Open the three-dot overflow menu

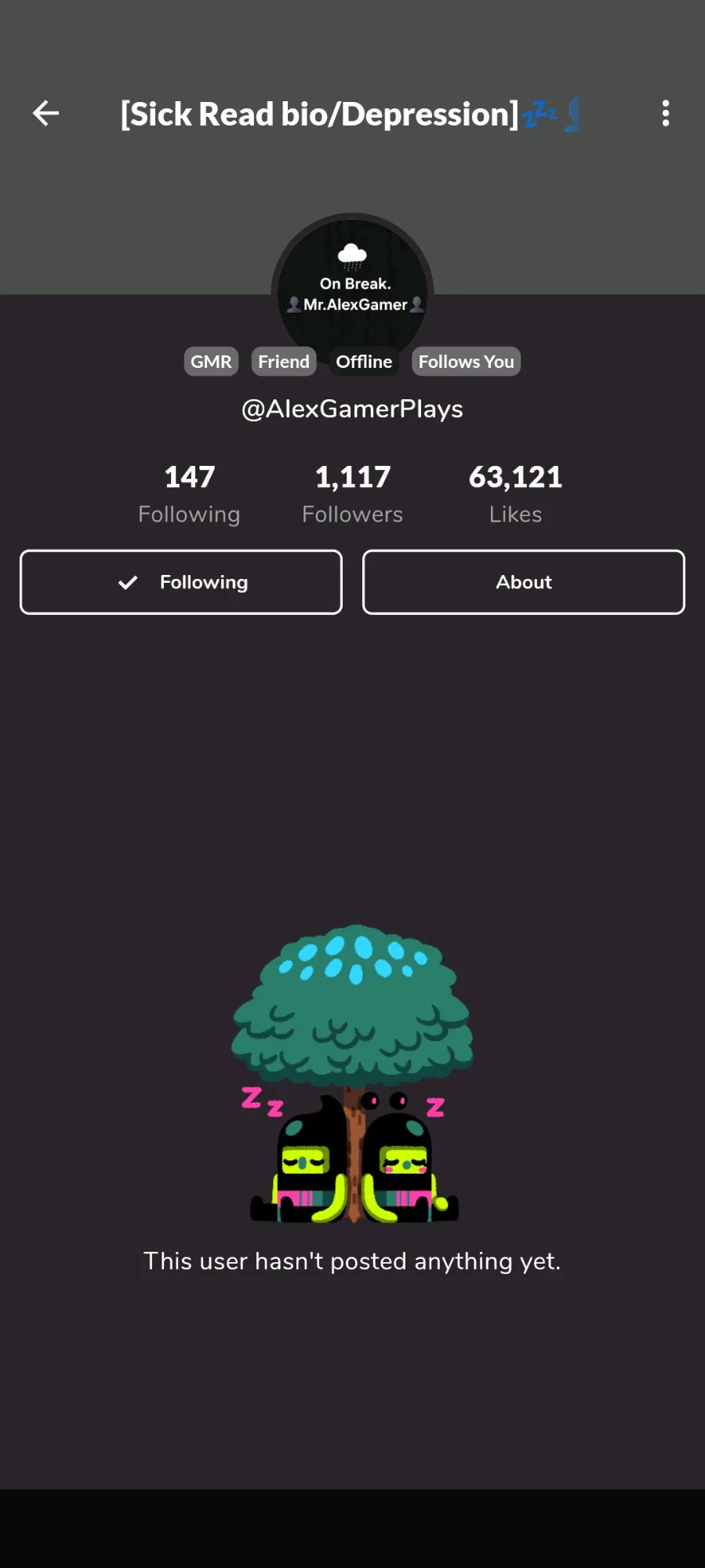point(665,114)
